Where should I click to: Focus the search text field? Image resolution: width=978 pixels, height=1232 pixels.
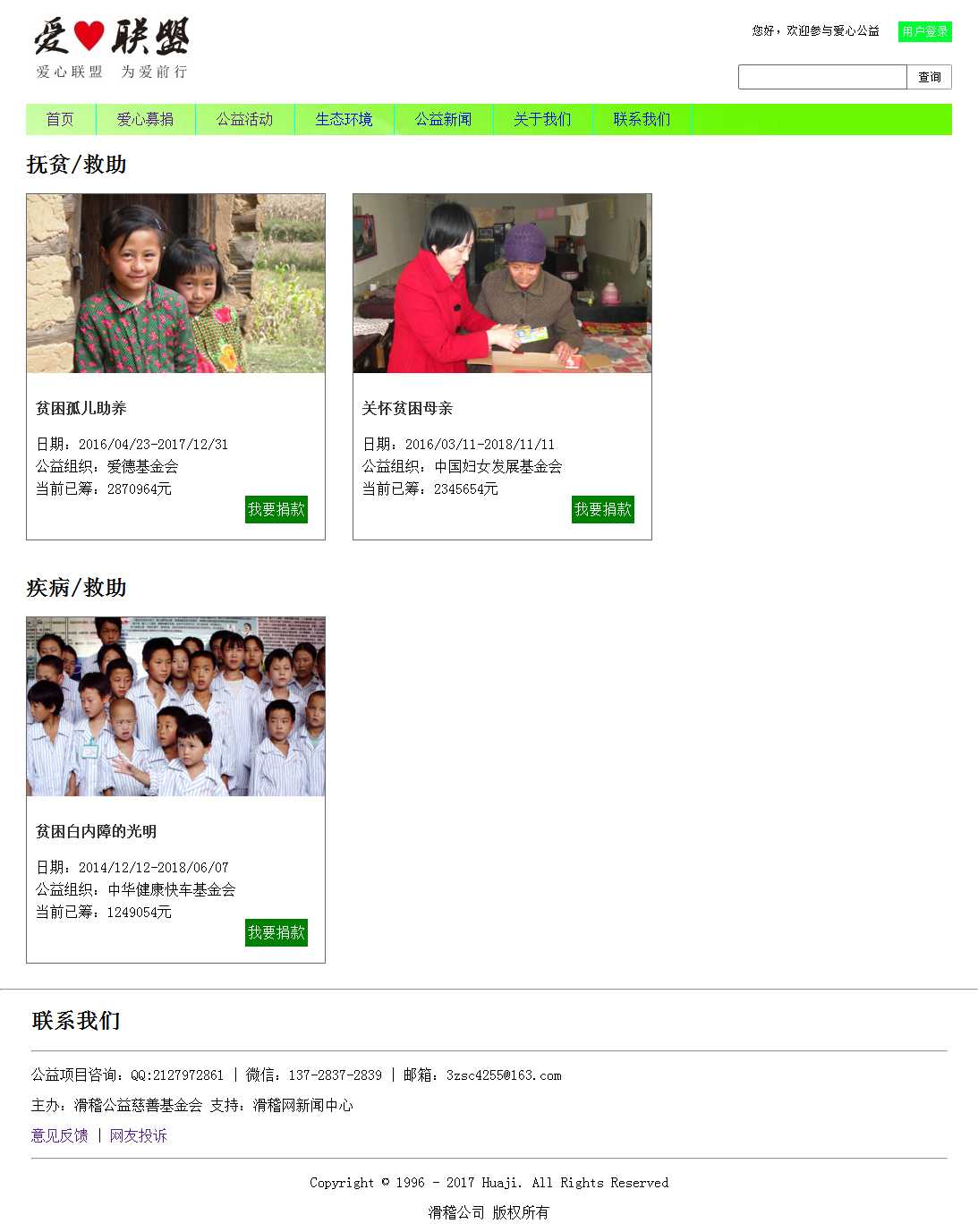[x=821, y=77]
